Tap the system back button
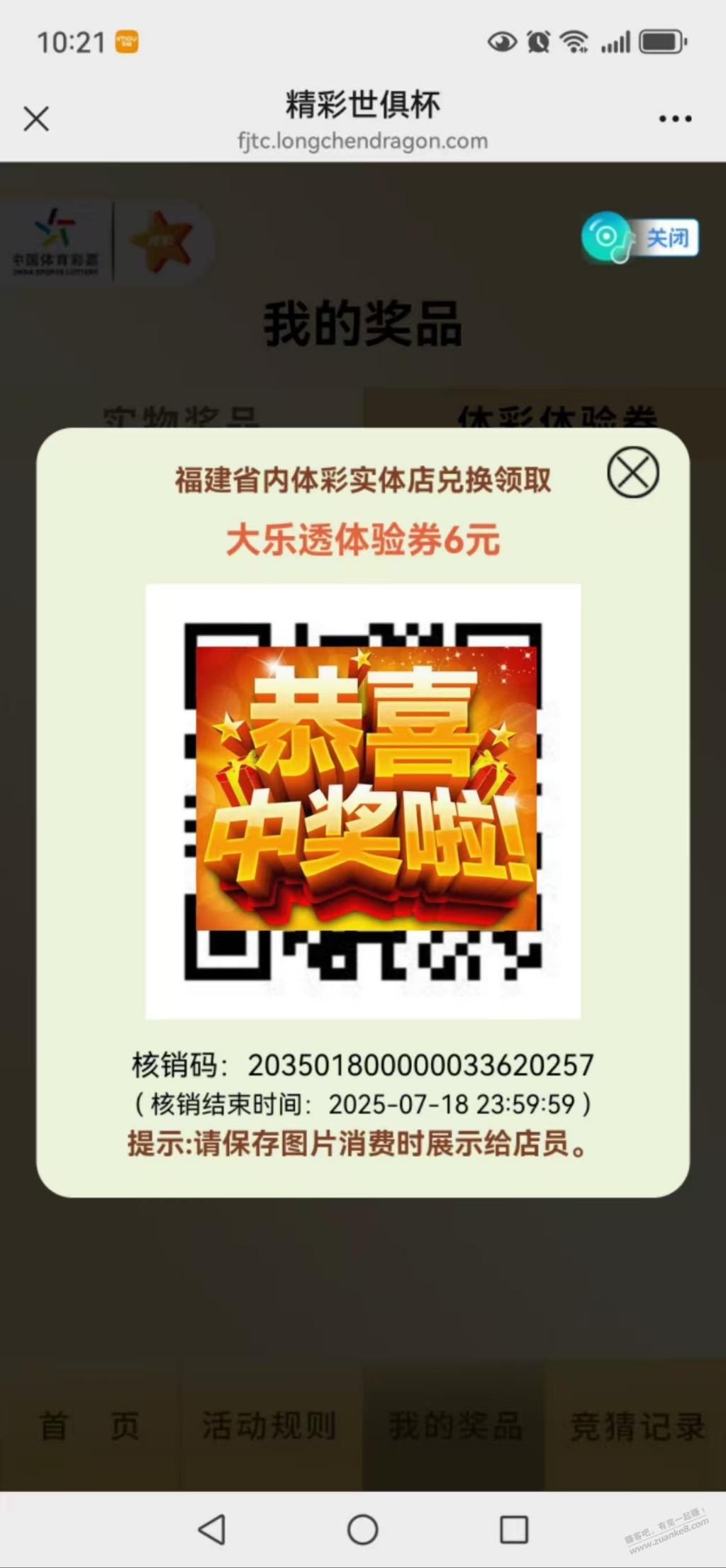This screenshot has height=1568, width=726. 211,1530
